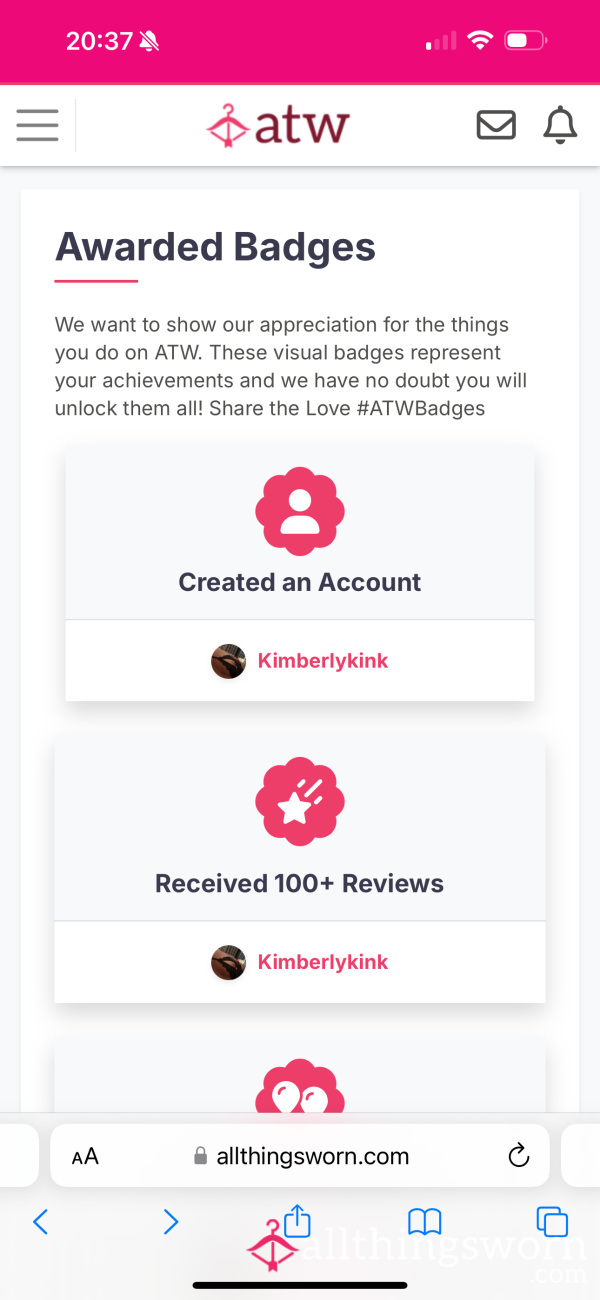Open the browser share sheet
The image size is (600, 1300).
[298, 1219]
